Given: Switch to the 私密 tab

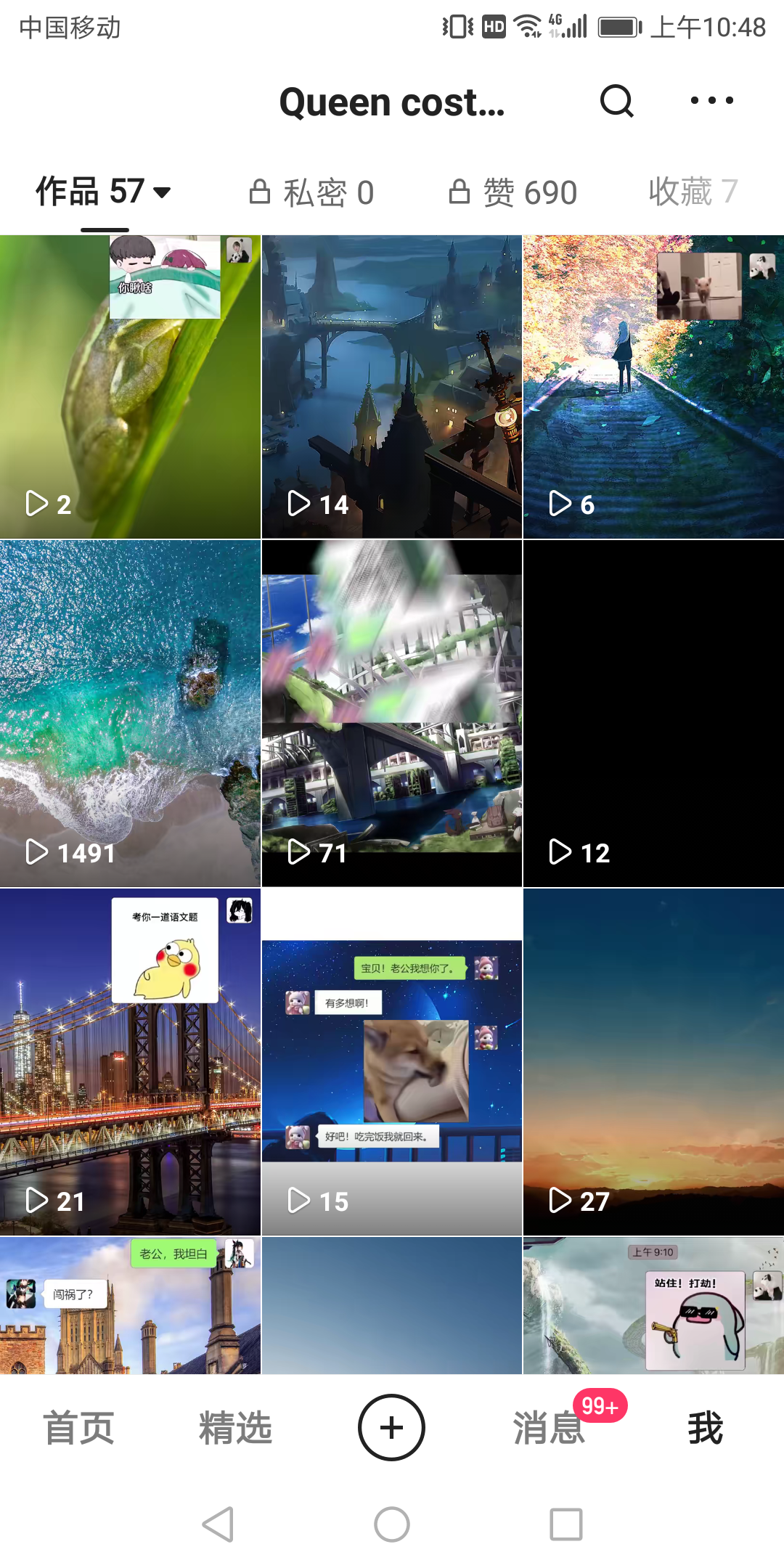Looking at the screenshot, I should 312,192.
